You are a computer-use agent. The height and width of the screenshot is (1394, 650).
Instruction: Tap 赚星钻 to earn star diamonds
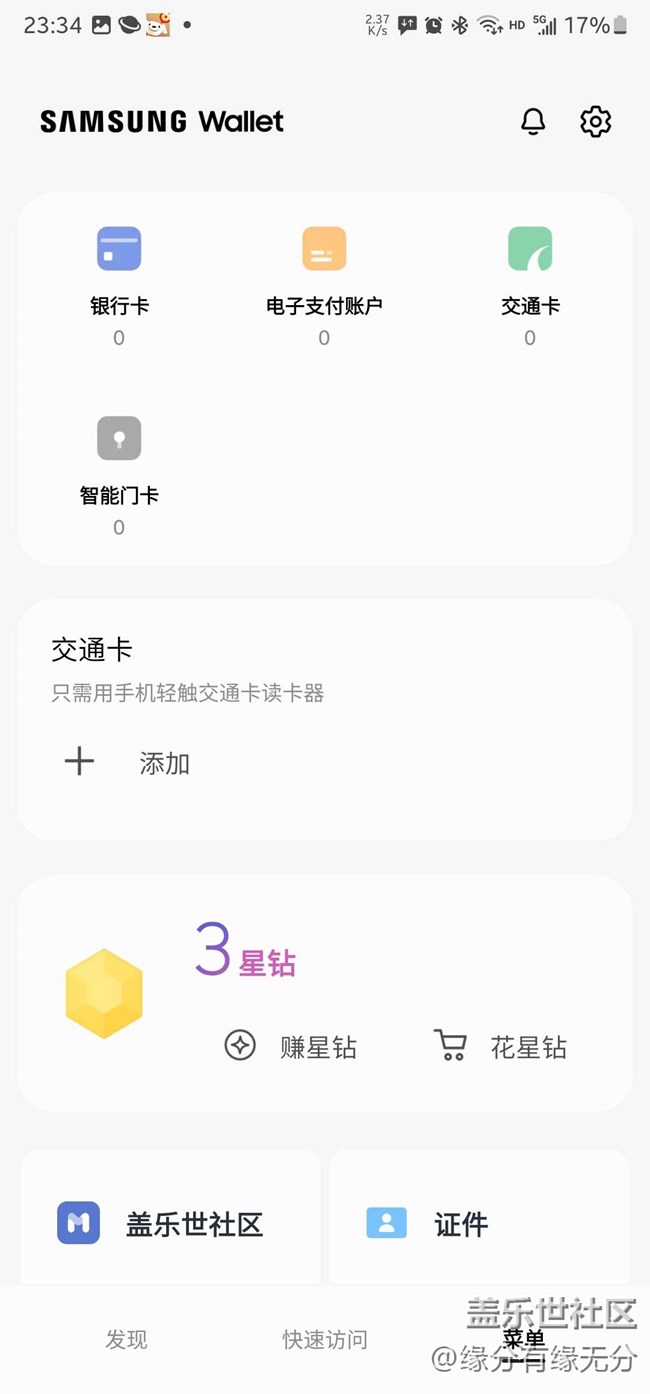291,1047
